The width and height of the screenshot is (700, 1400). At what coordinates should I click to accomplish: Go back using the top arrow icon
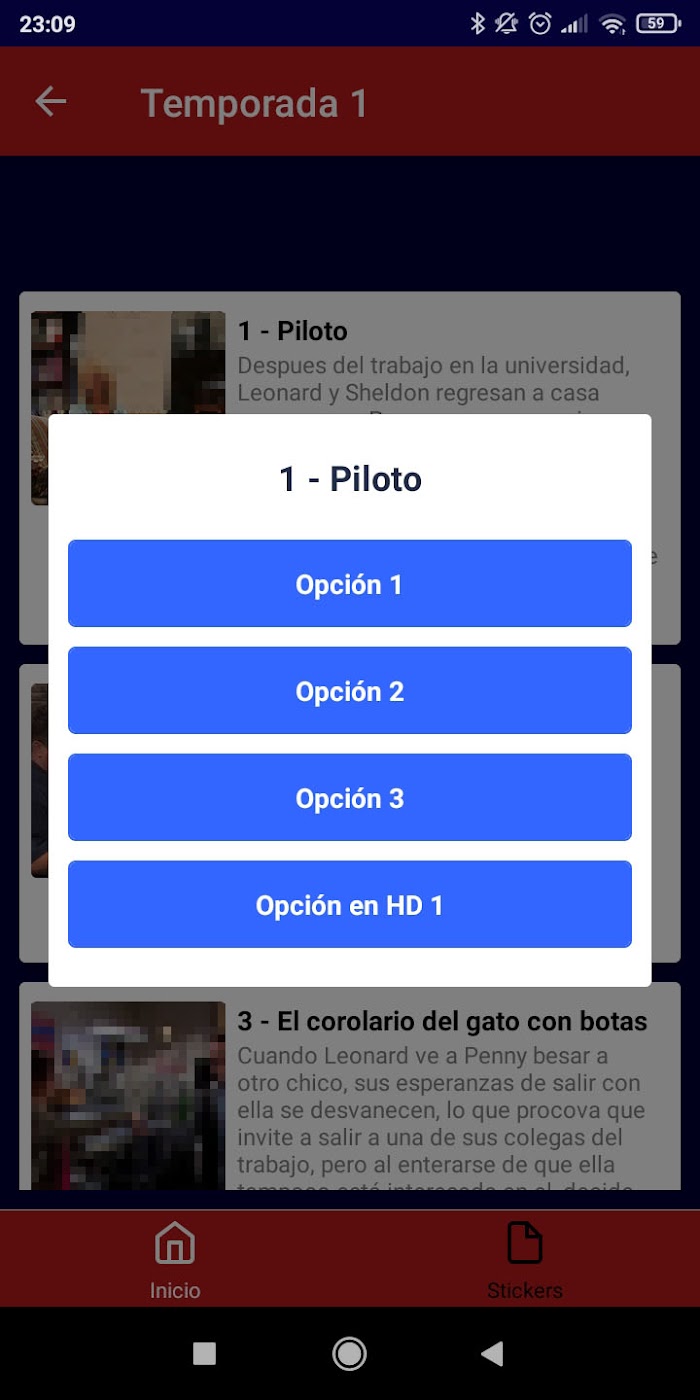click(50, 102)
